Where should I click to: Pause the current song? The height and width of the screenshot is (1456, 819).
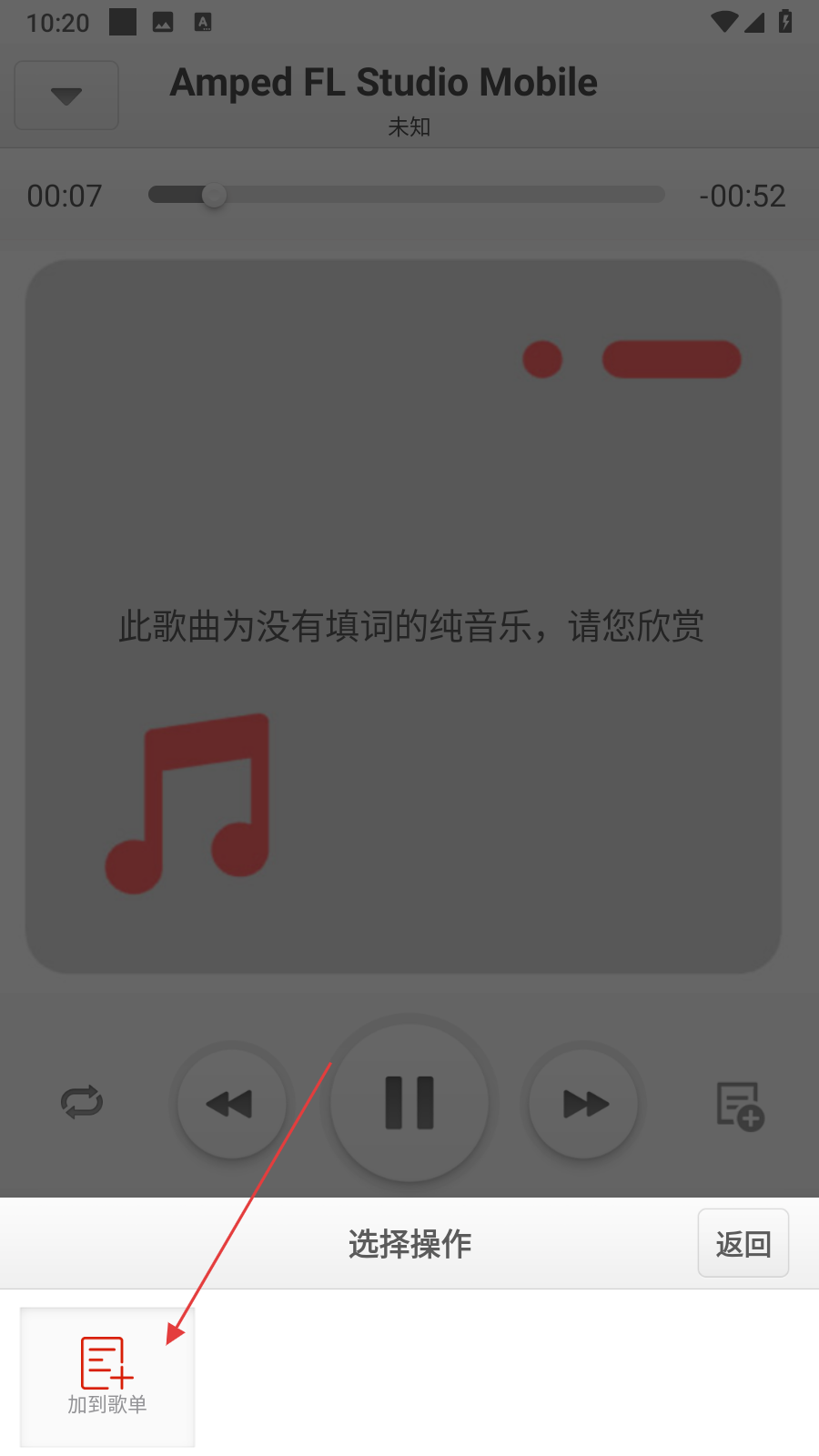409,1102
